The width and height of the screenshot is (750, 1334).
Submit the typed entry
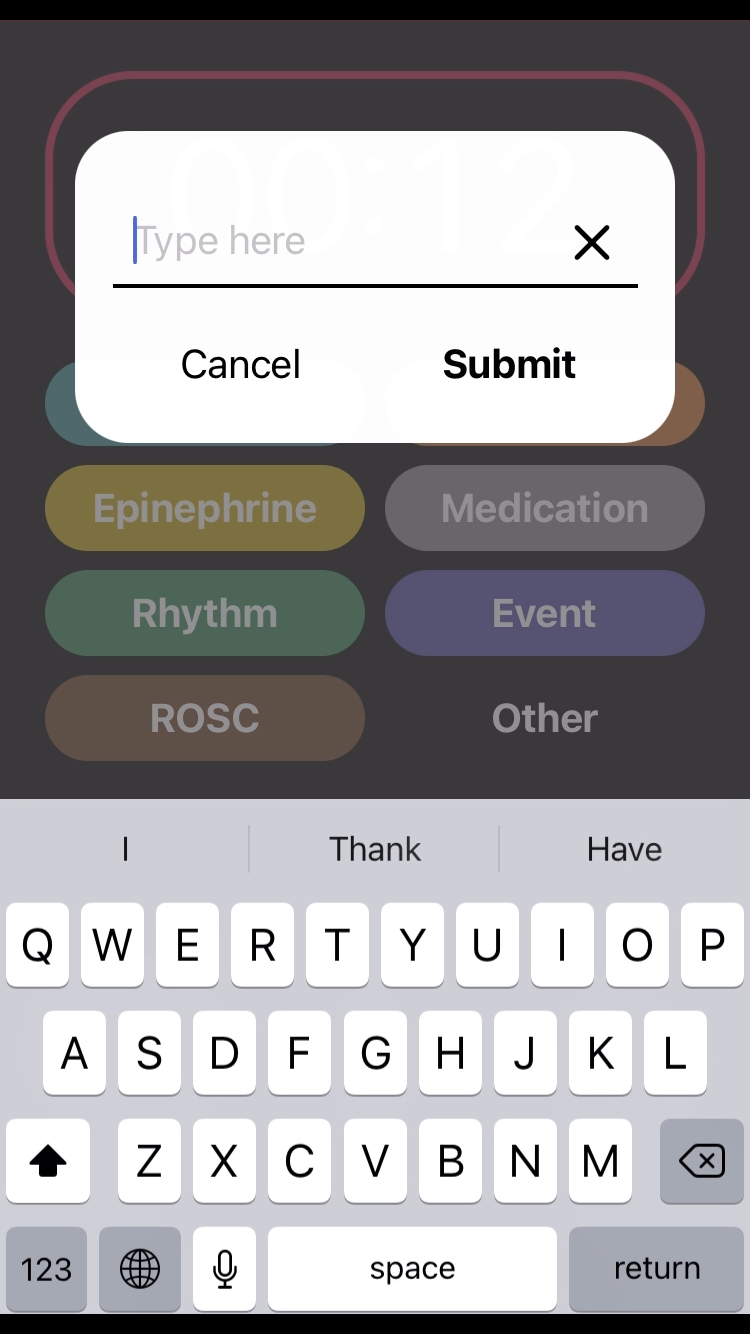(x=509, y=364)
